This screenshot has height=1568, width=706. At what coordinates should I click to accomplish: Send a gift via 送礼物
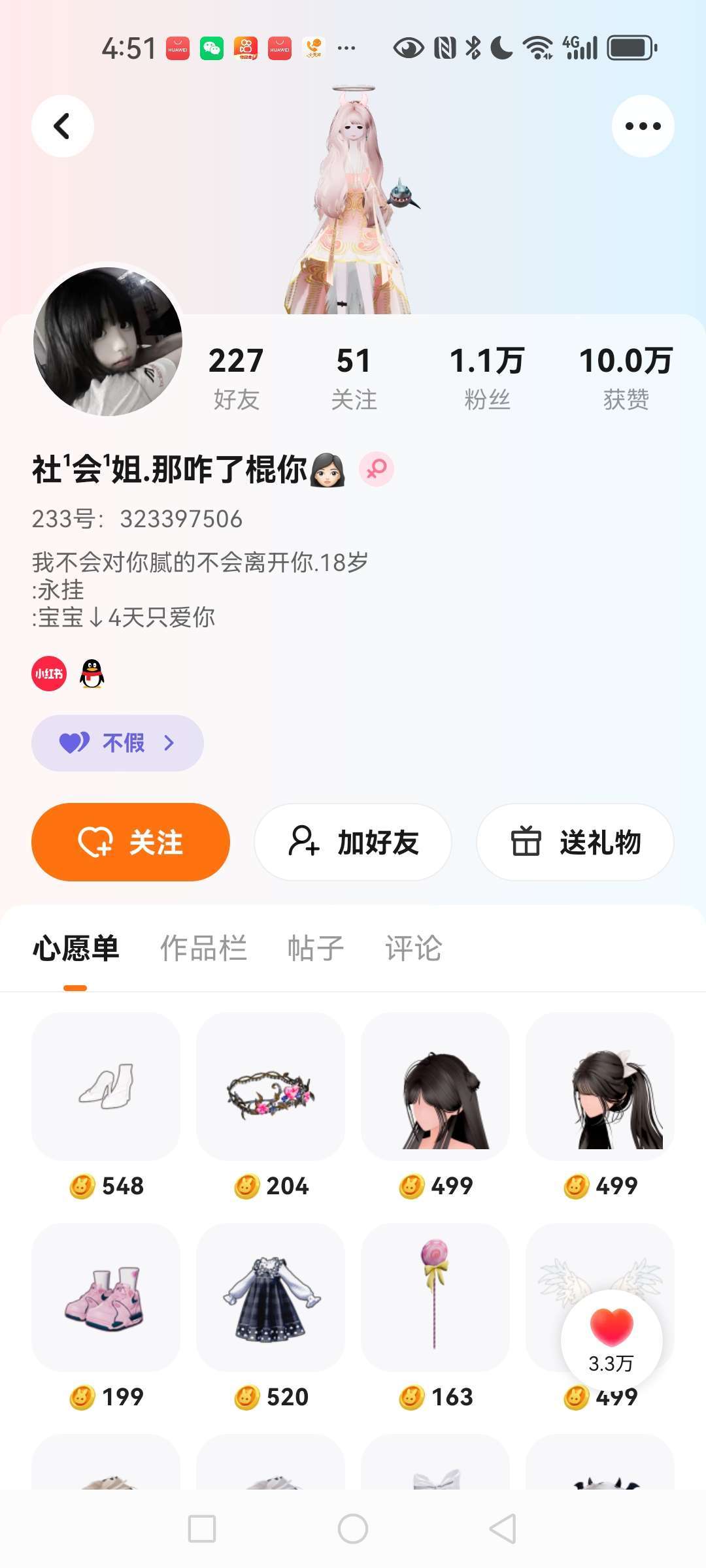(575, 842)
